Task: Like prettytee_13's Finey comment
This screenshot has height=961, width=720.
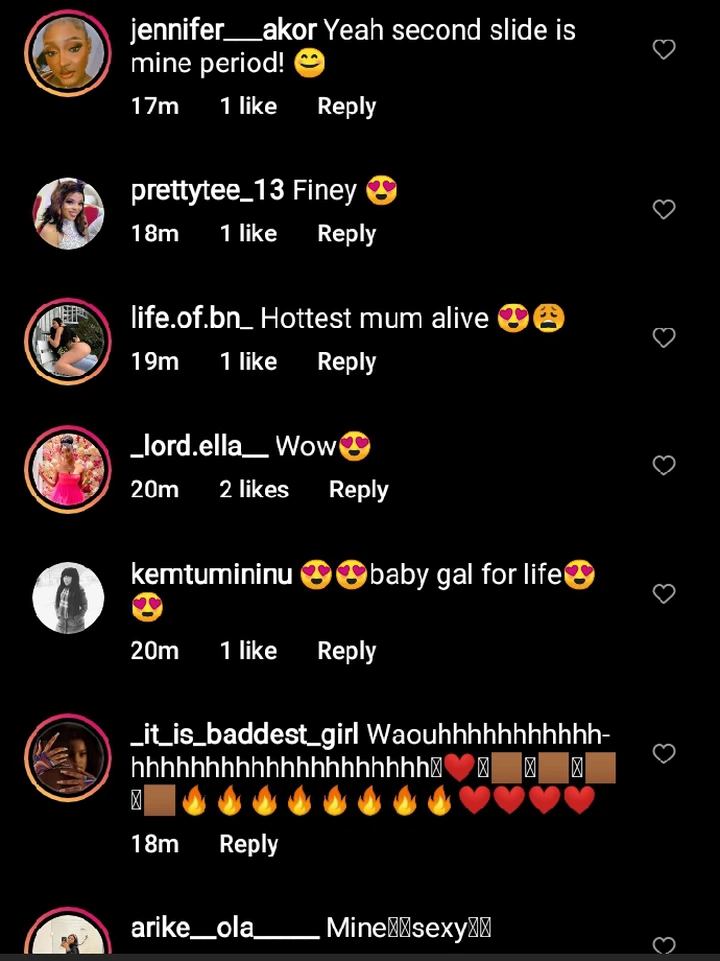Action: [x=664, y=209]
